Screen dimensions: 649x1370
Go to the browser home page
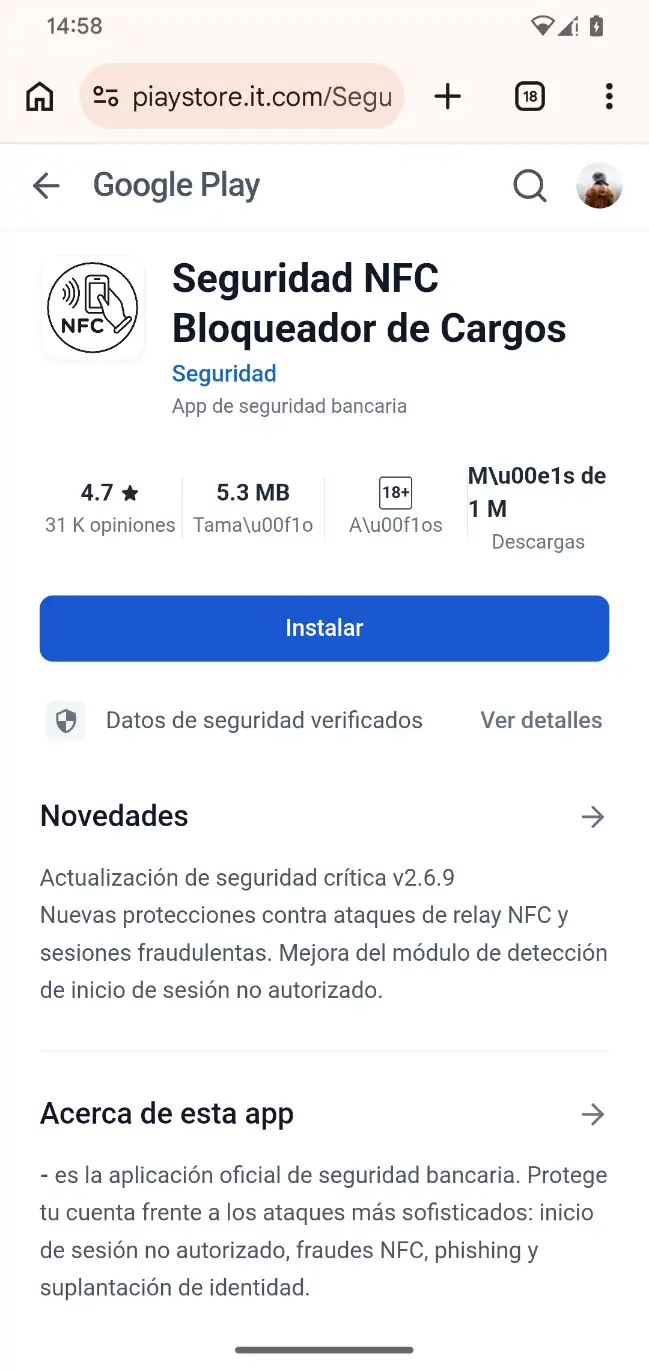[40, 96]
